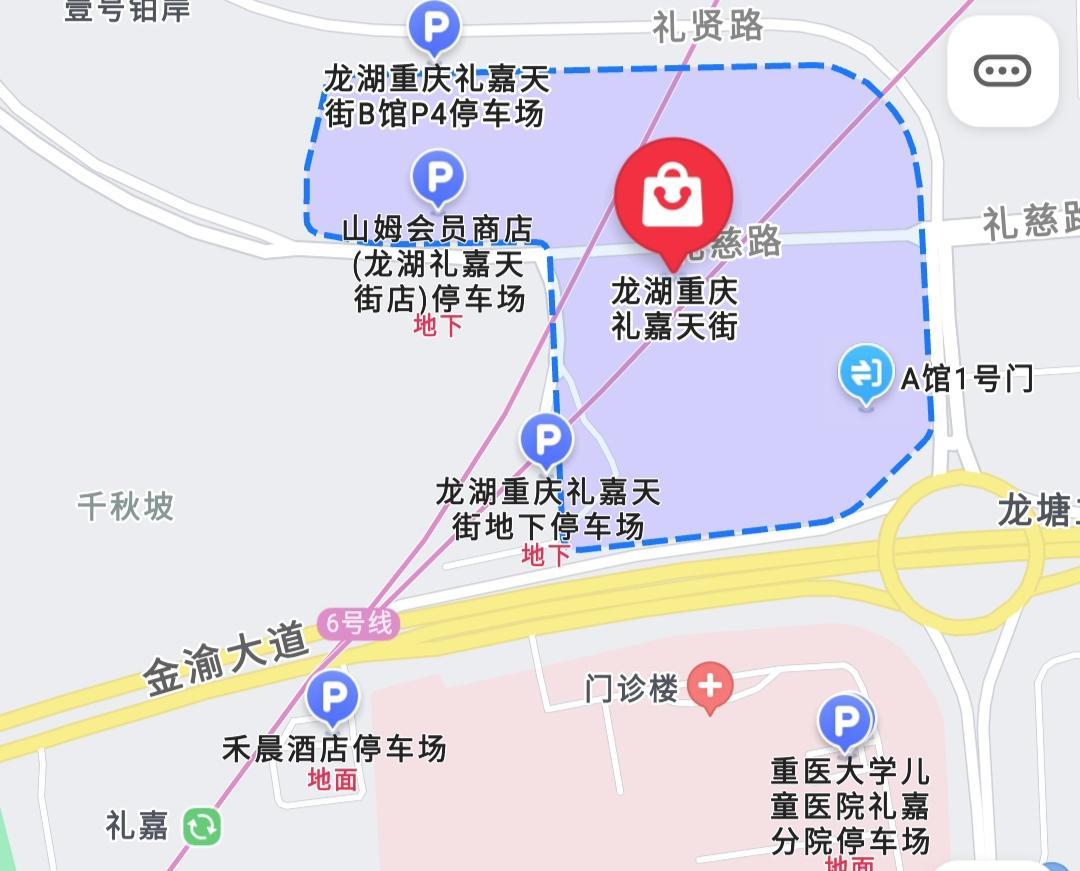
Task: Open the 禾晨酒店停车场 parking pin
Action: coord(332,697)
